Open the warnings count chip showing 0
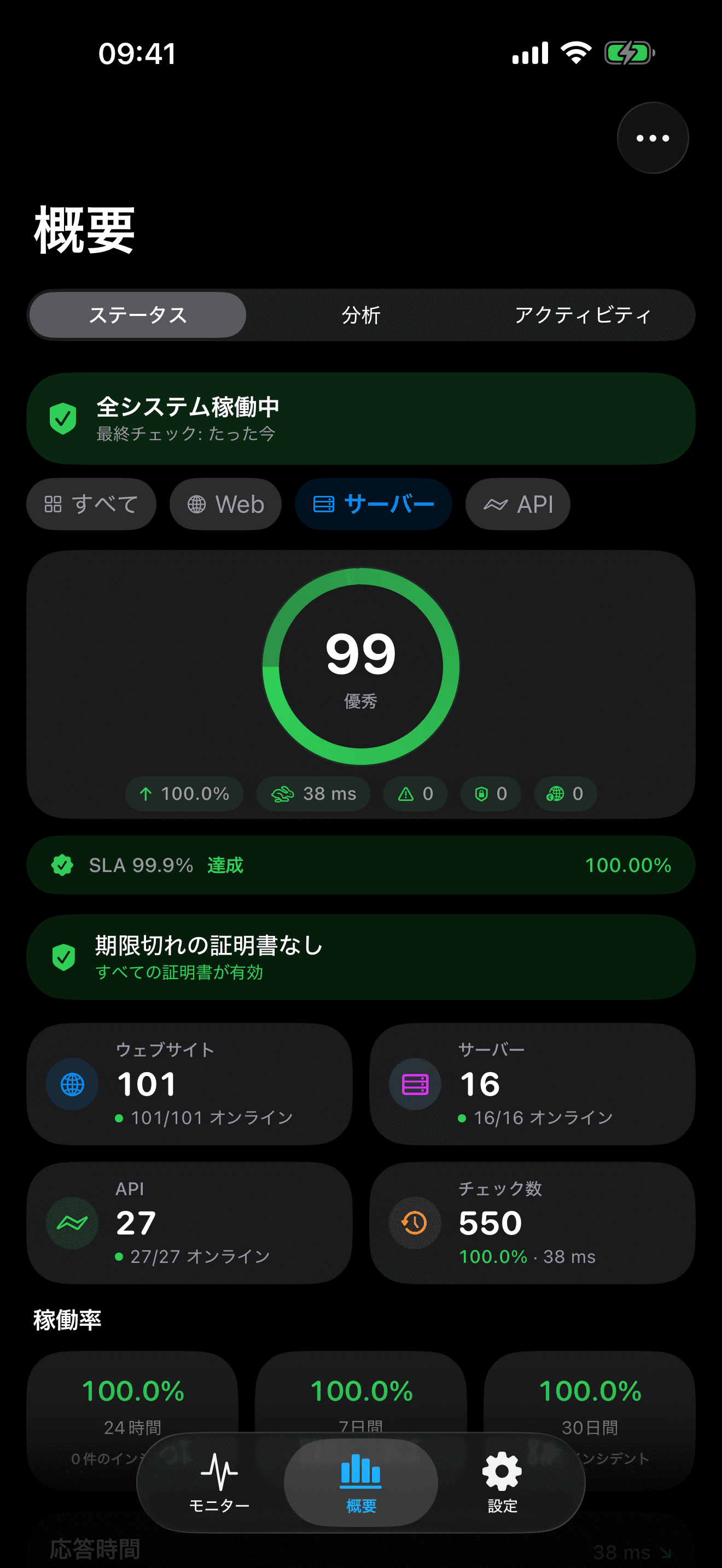Viewport: 722px width, 1568px height. [x=415, y=794]
